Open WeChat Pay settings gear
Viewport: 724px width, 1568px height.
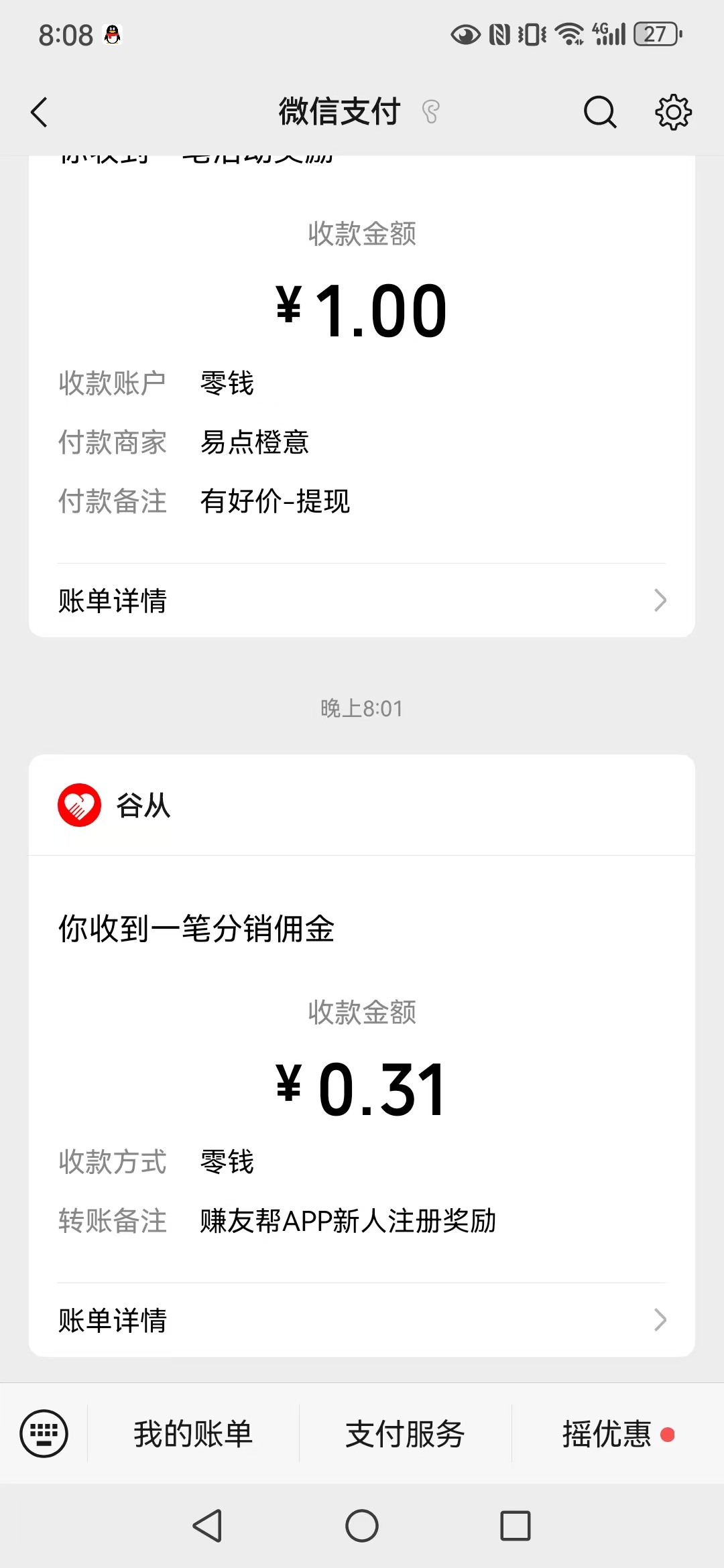pyautogui.click(x=672, y=112)
